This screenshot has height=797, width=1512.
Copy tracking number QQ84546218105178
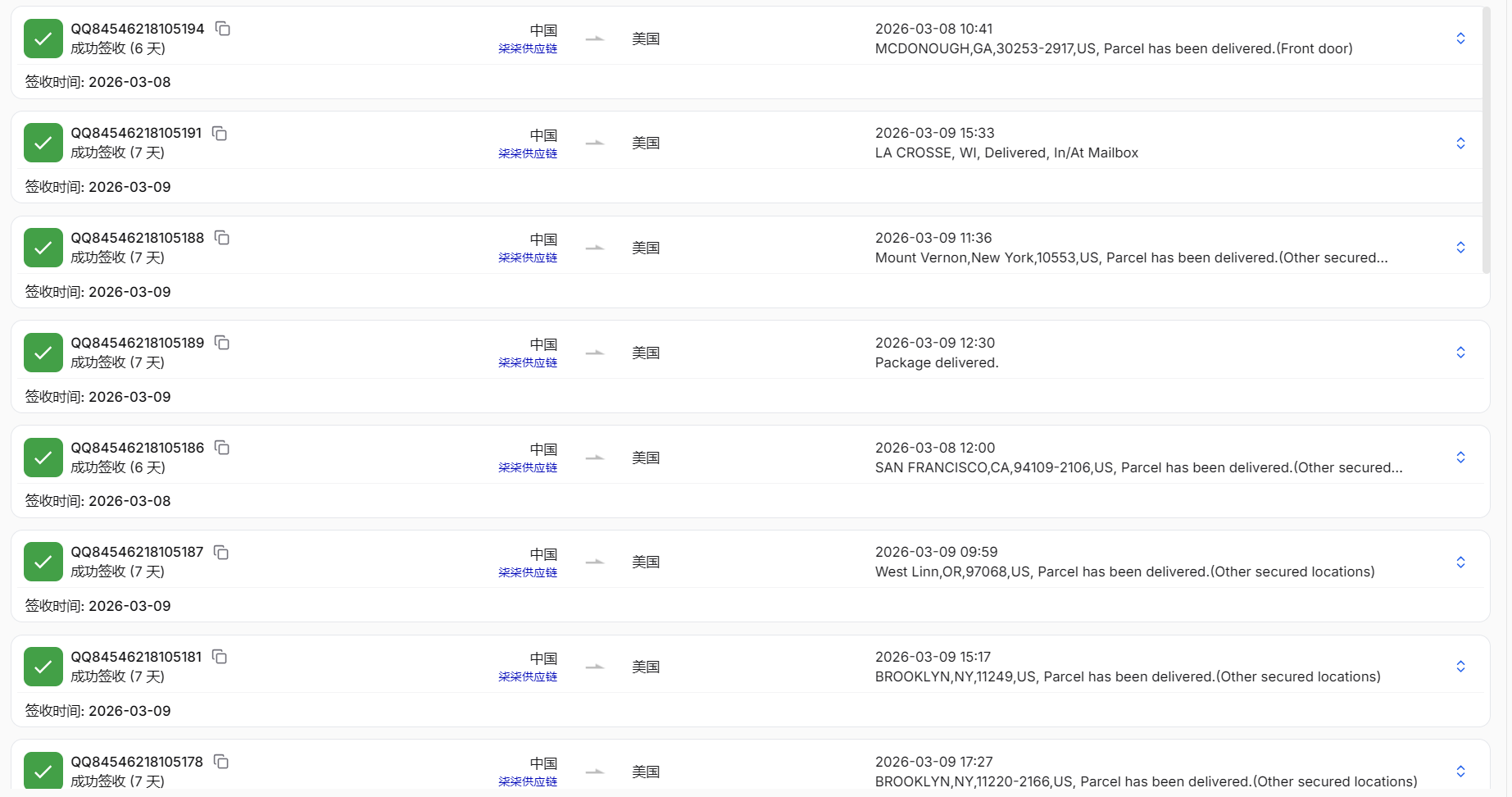point(221,762)
